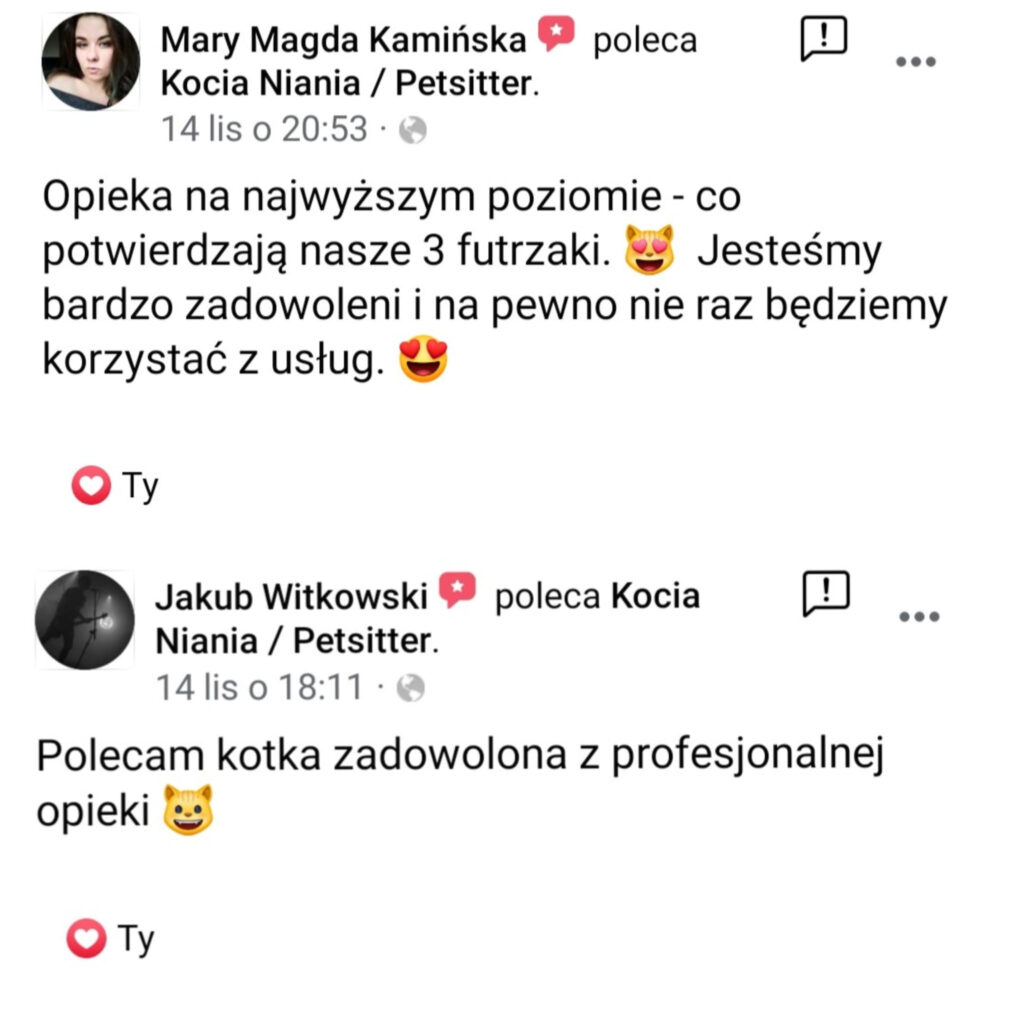View reactions on Mary Magda Kamińska's review
The height and width of the screenshot is (1024, 1024).
(114, 487)
